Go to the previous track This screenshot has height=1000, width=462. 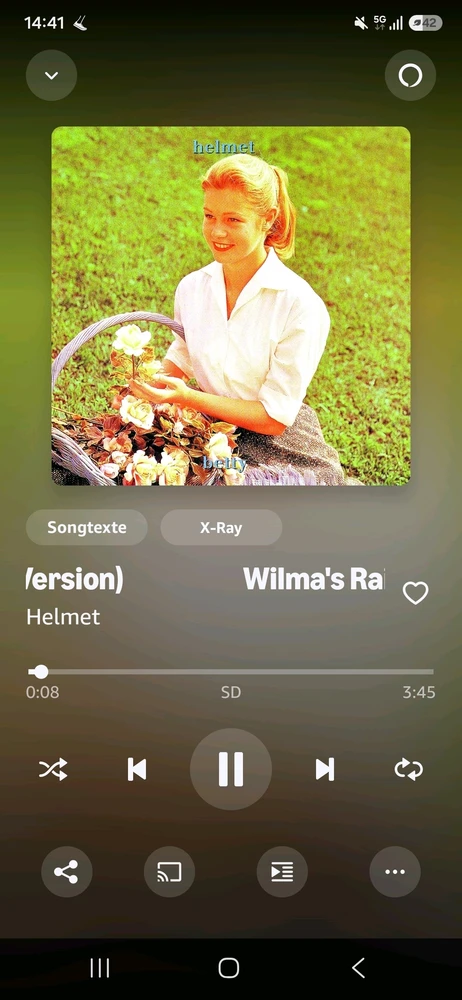point(137,770)
